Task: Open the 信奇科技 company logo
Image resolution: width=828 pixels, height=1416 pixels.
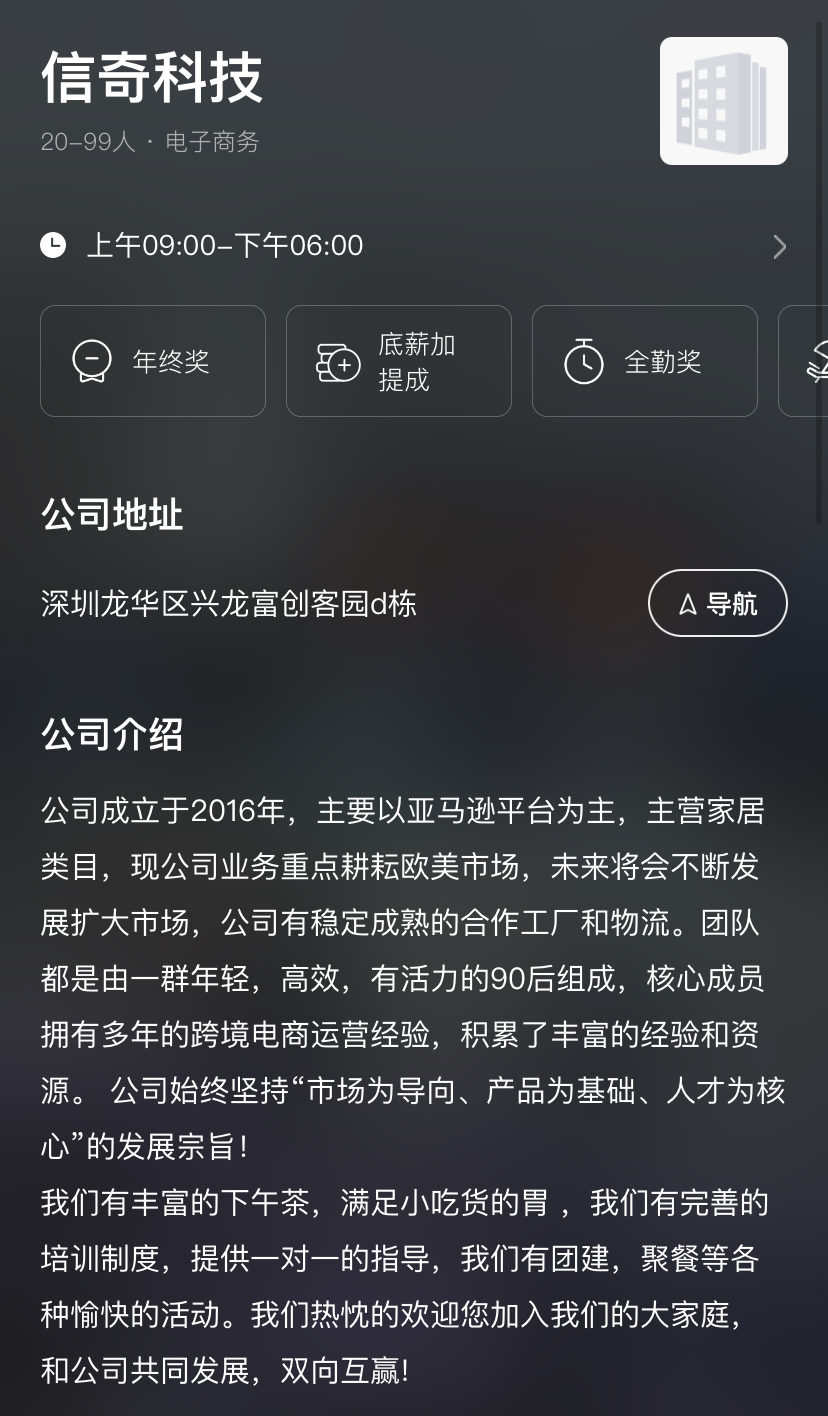Action: pos(723,101)
